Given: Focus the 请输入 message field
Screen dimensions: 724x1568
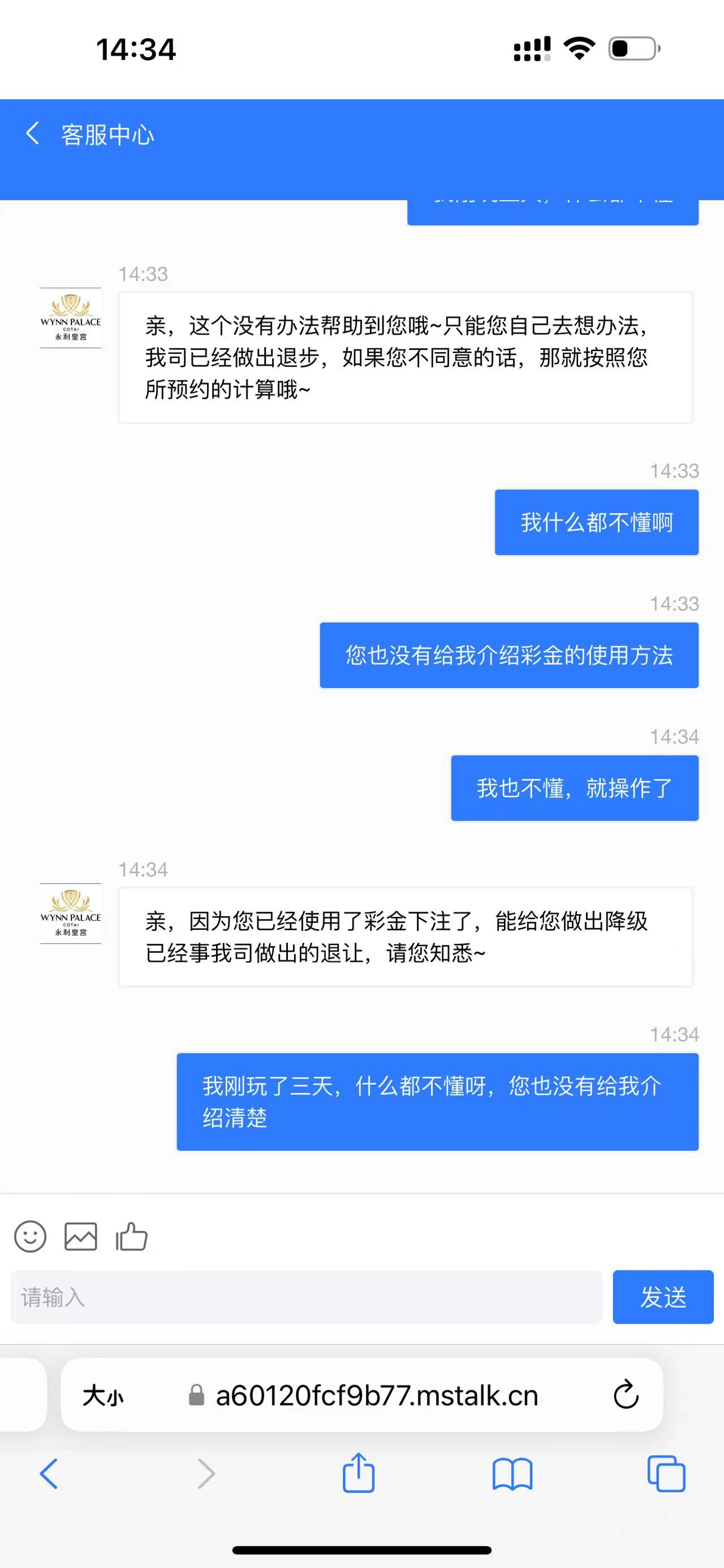Looking at the screenshot, I should coord(305,1297).
